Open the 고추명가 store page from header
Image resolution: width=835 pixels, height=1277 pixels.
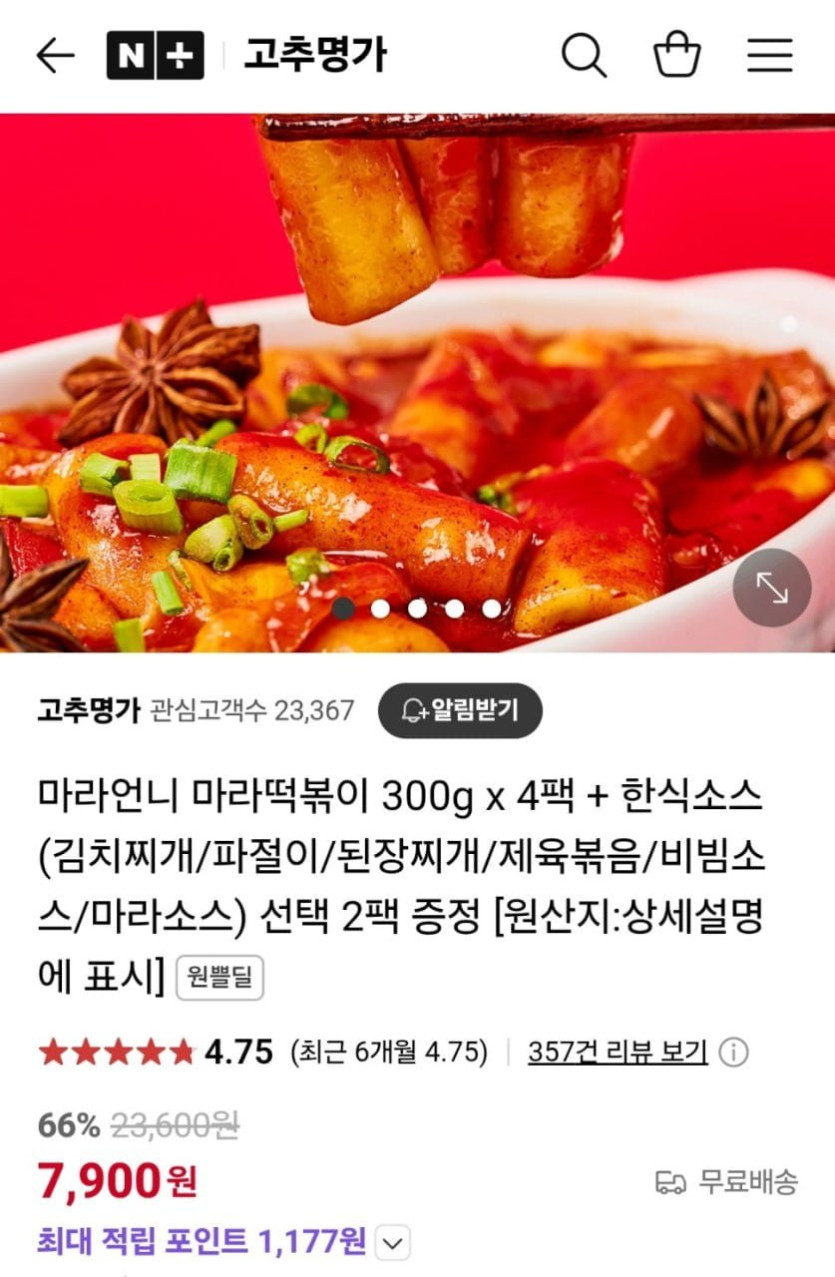click(315, 54)
